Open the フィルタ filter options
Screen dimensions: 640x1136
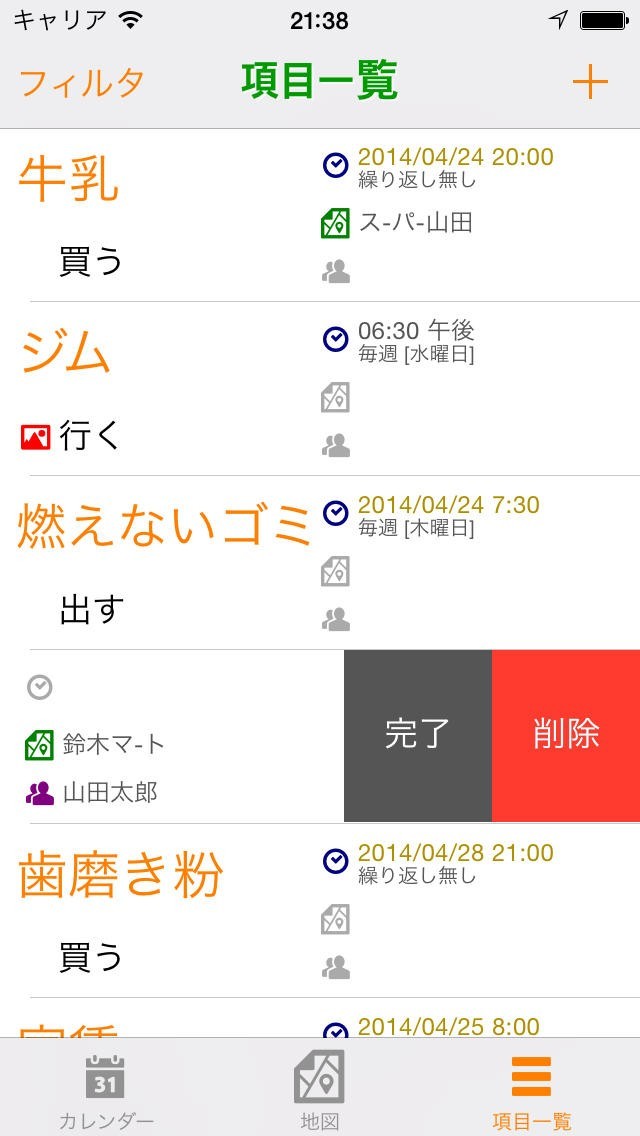81,82
